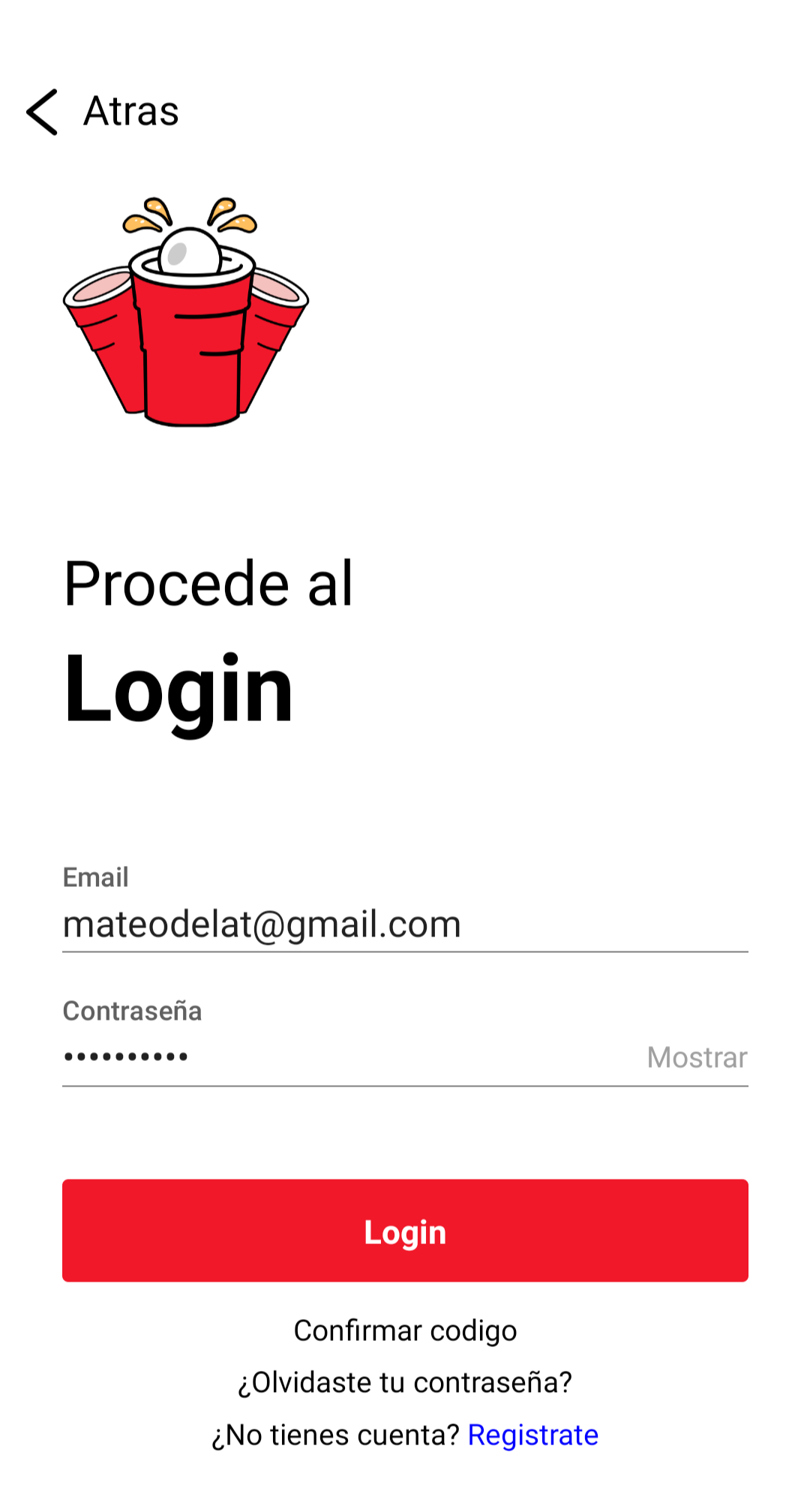The width and height of the screenshot is (810, 1512).
Task: Open Confirmar codigo
Action: (405, 1330)
